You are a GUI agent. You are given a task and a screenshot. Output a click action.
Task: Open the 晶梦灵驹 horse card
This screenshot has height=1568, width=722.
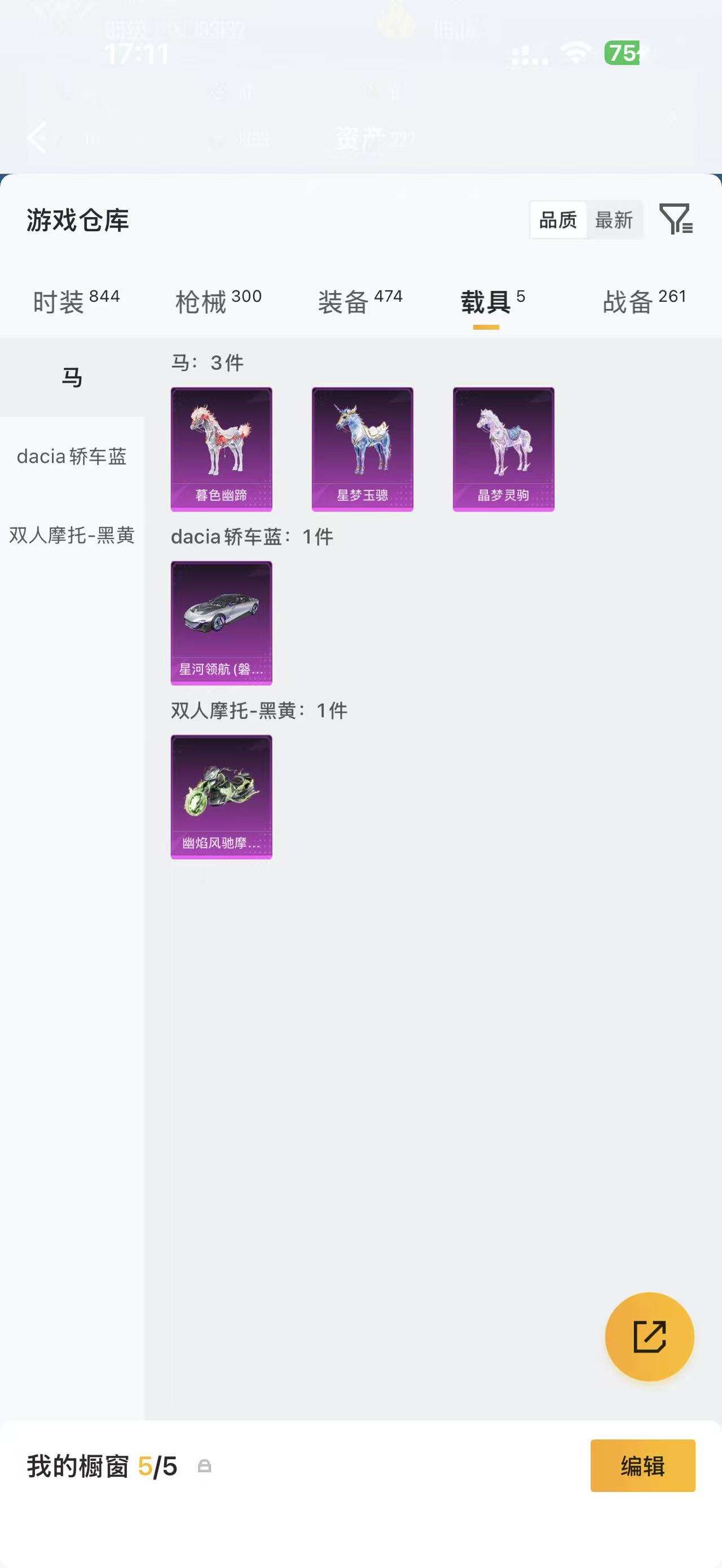pyautogui.click(x=501, y=447)
